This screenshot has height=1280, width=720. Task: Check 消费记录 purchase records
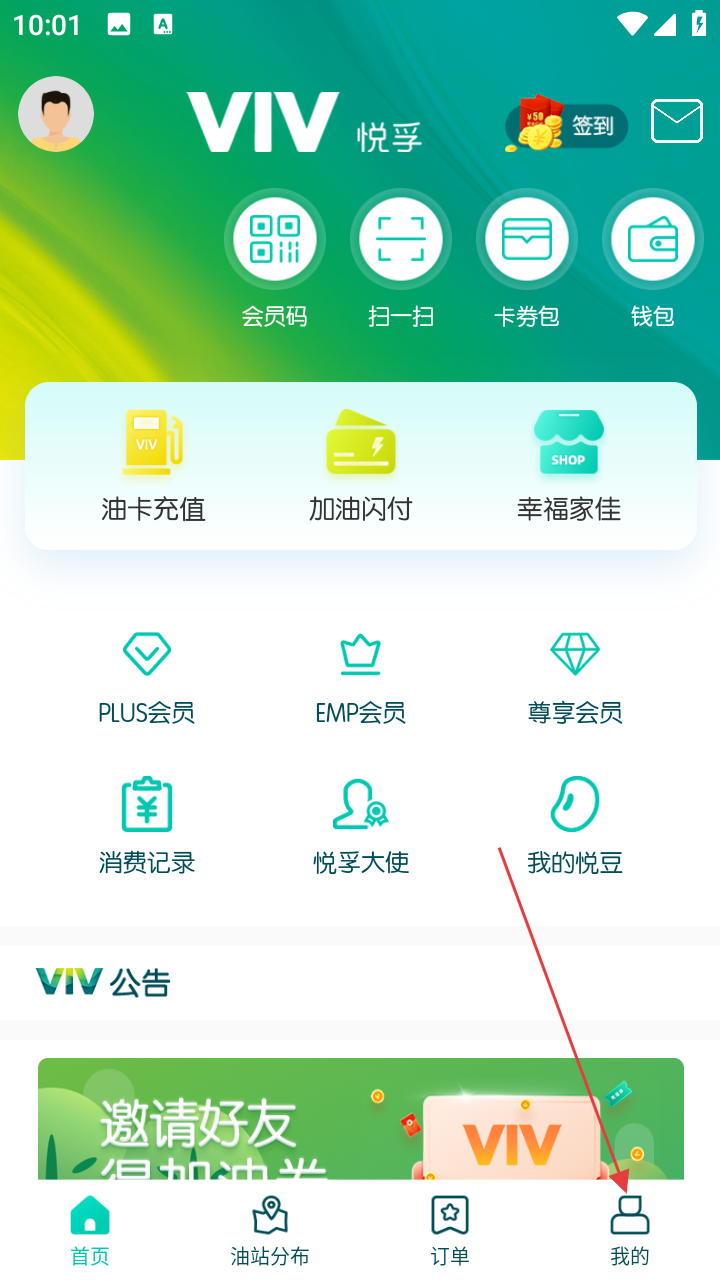click(x=146, y=825)
